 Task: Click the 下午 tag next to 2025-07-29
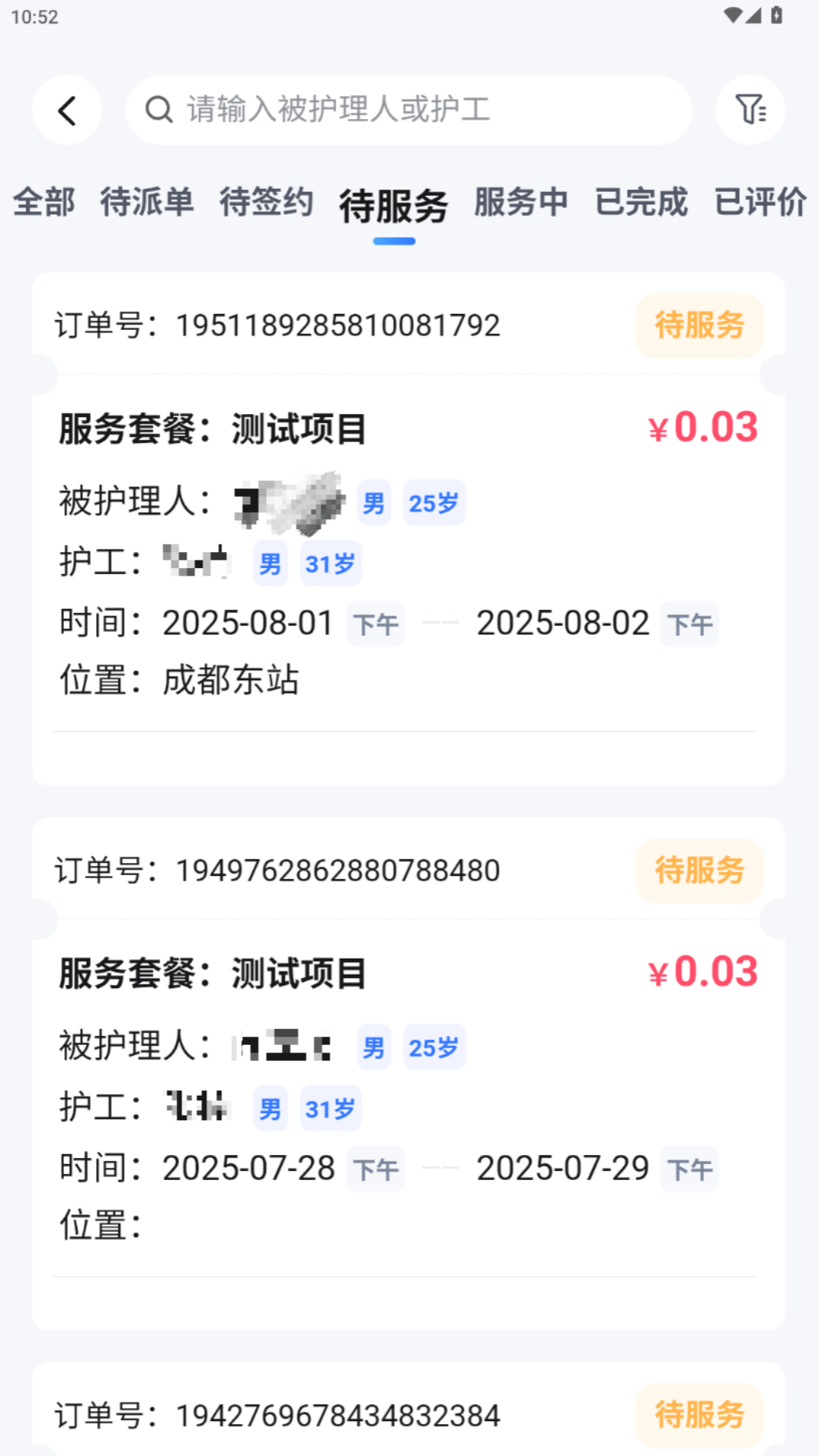click(x=689, y=1169)
